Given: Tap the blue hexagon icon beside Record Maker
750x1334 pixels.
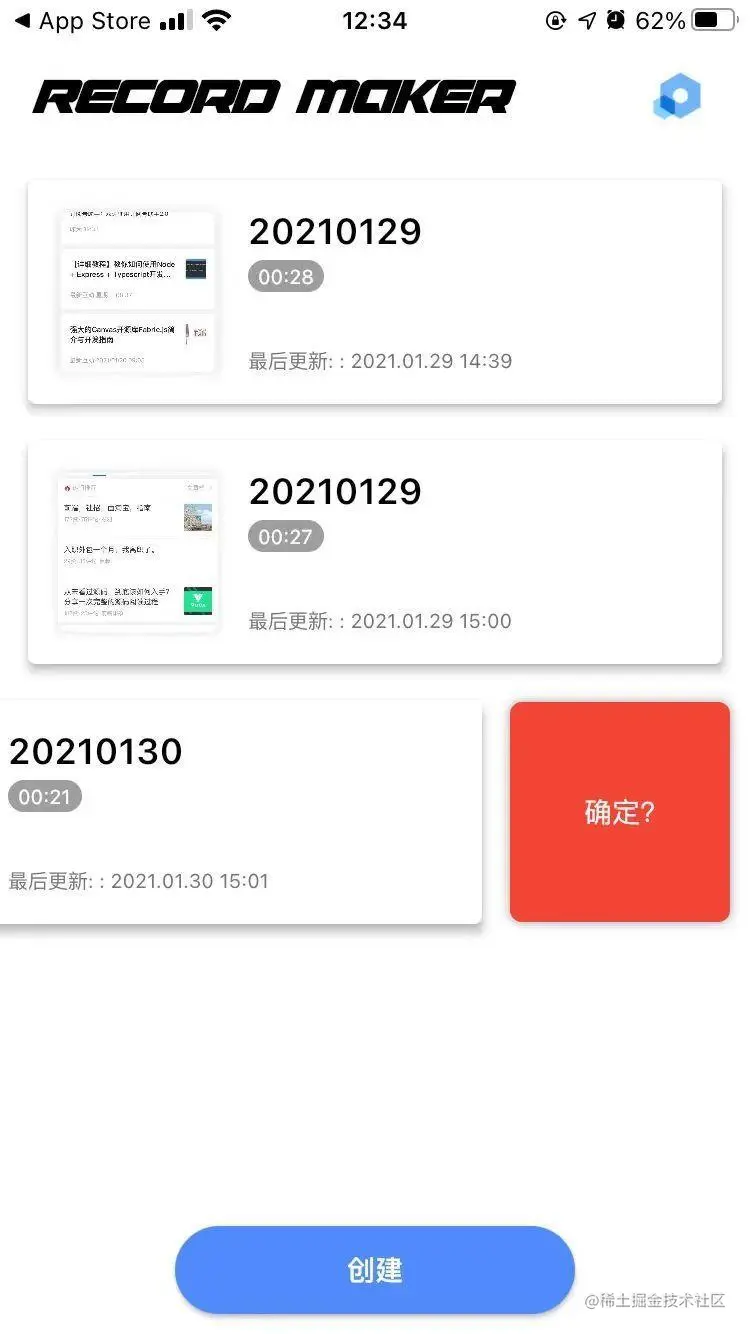Looking at the screenshot, I should [677, 97].
